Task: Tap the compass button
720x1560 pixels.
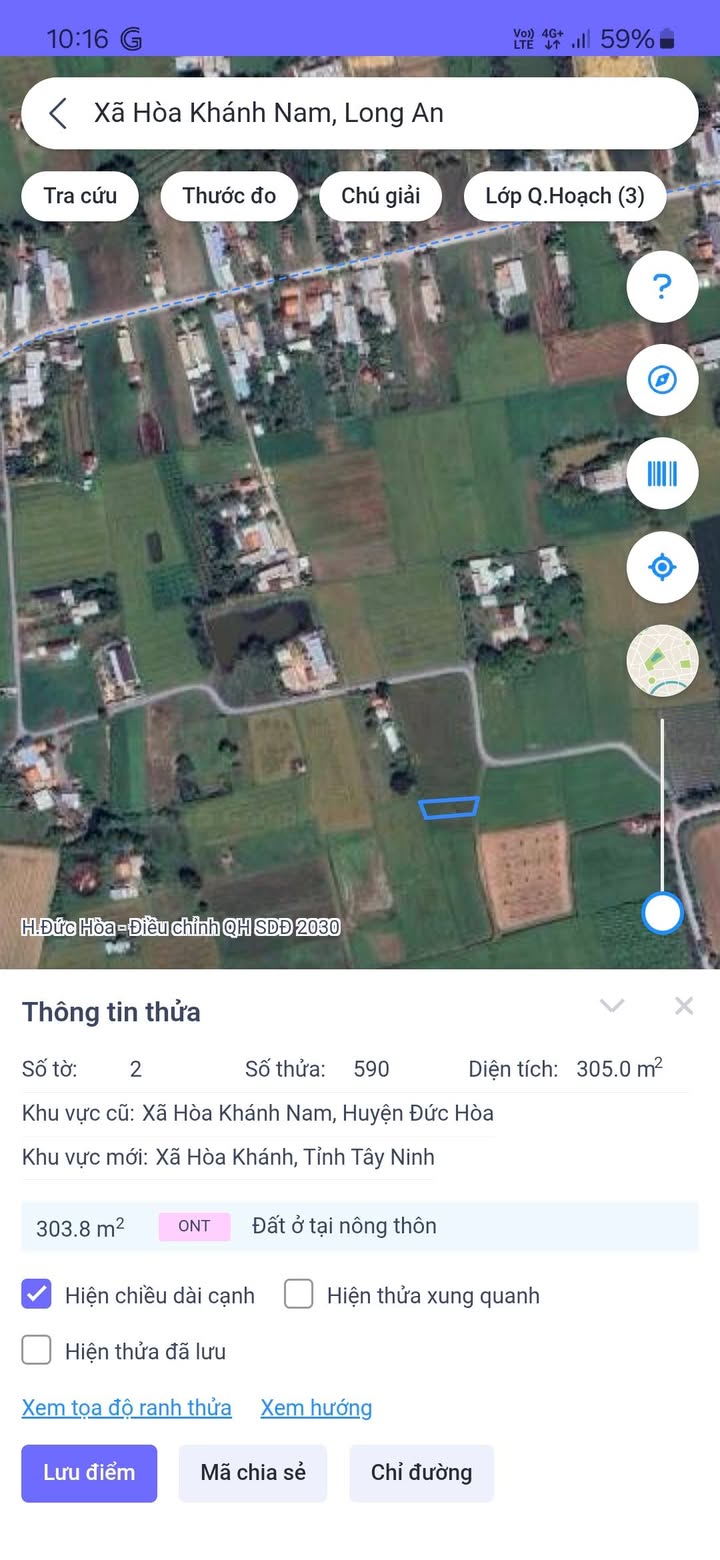Action: click(x=662, y=380)
